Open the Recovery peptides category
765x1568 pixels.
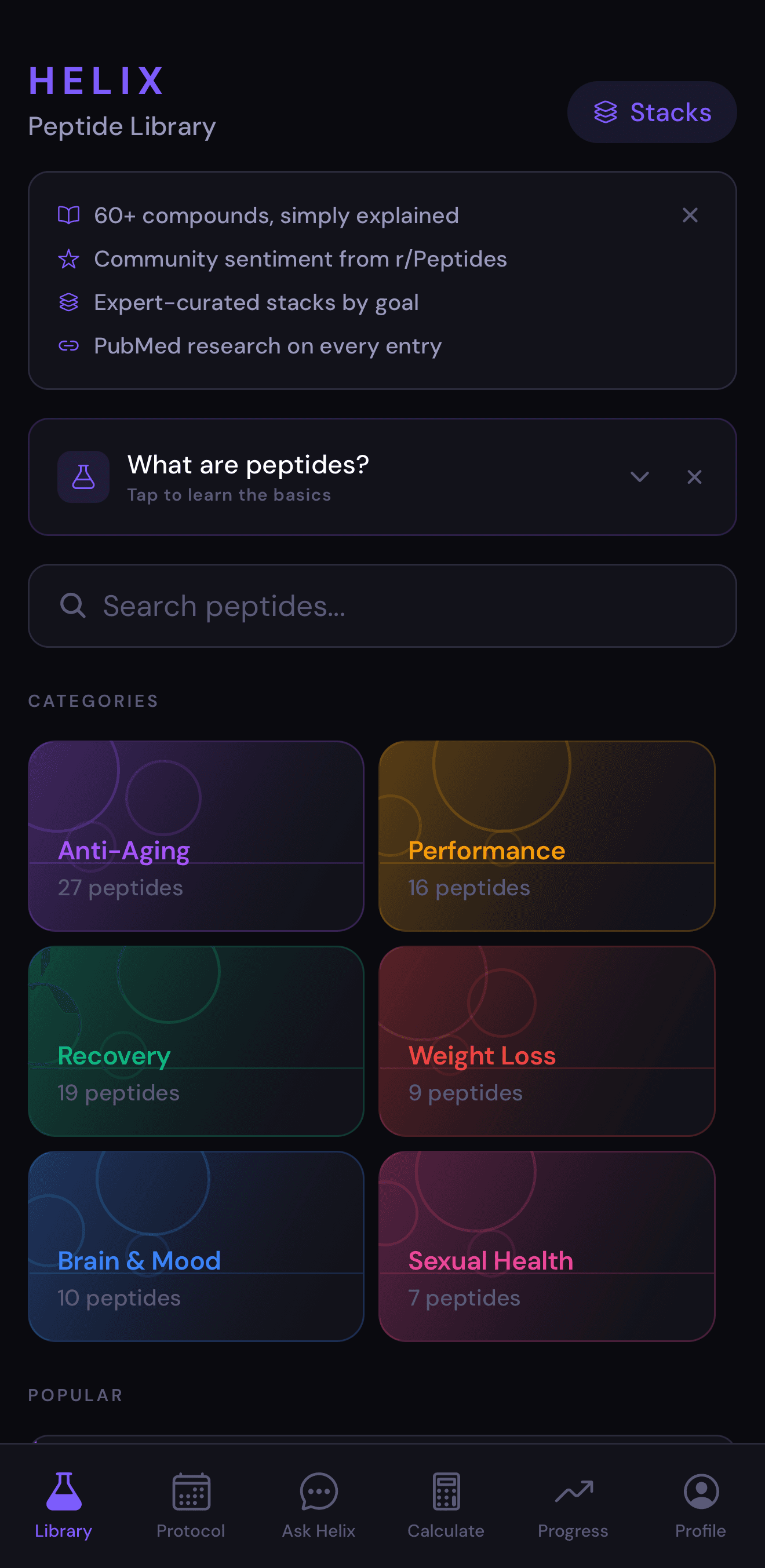(196, 1041)
